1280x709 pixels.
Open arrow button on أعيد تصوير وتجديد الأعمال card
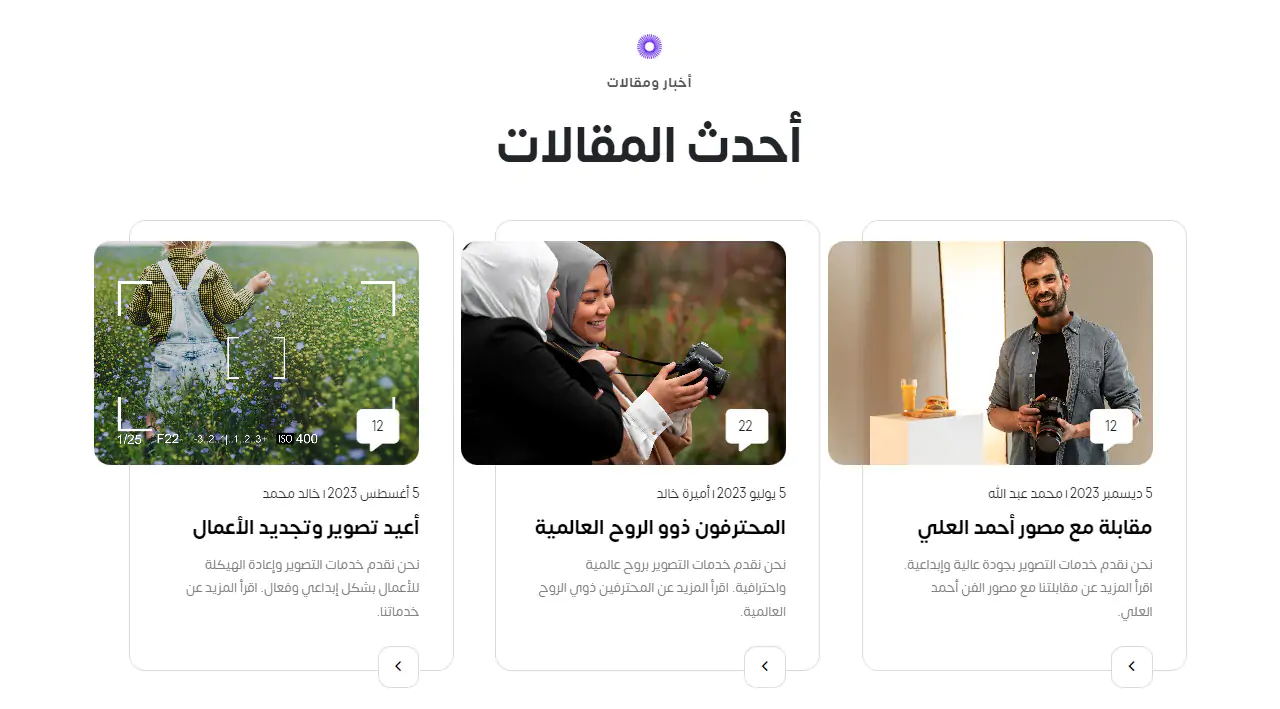click(398, 666)
